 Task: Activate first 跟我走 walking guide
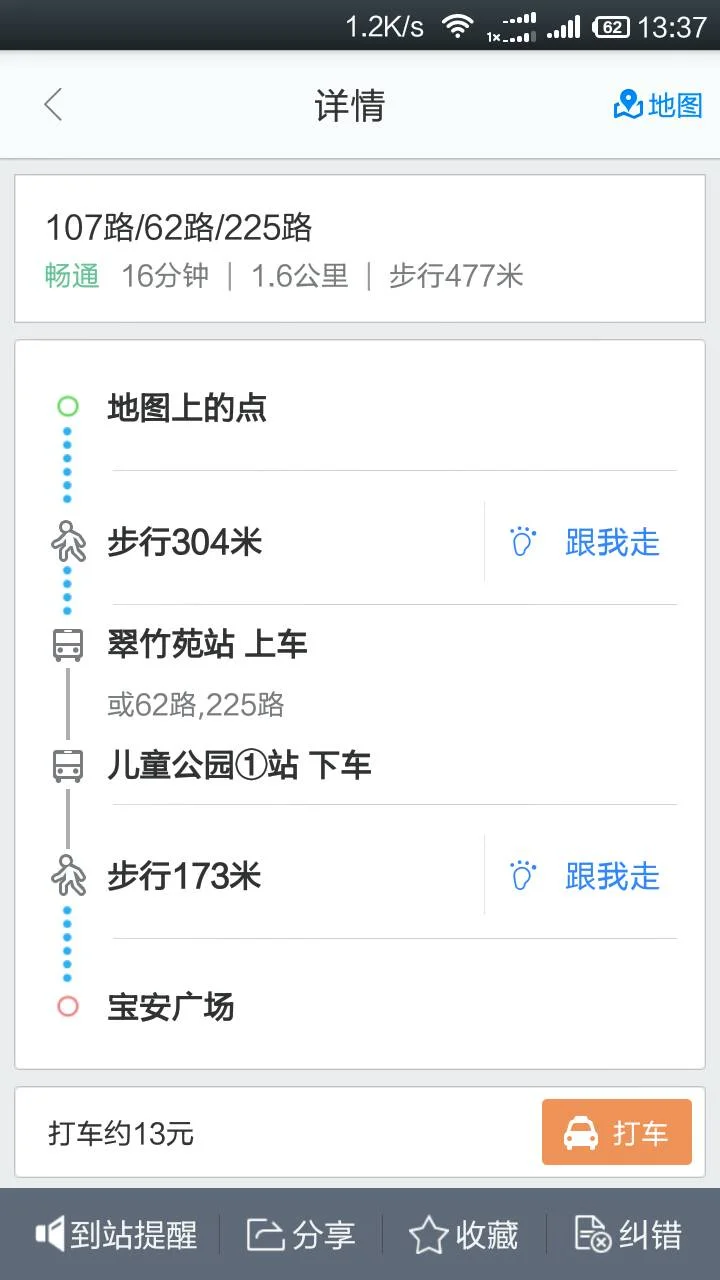tap(613, 542)
